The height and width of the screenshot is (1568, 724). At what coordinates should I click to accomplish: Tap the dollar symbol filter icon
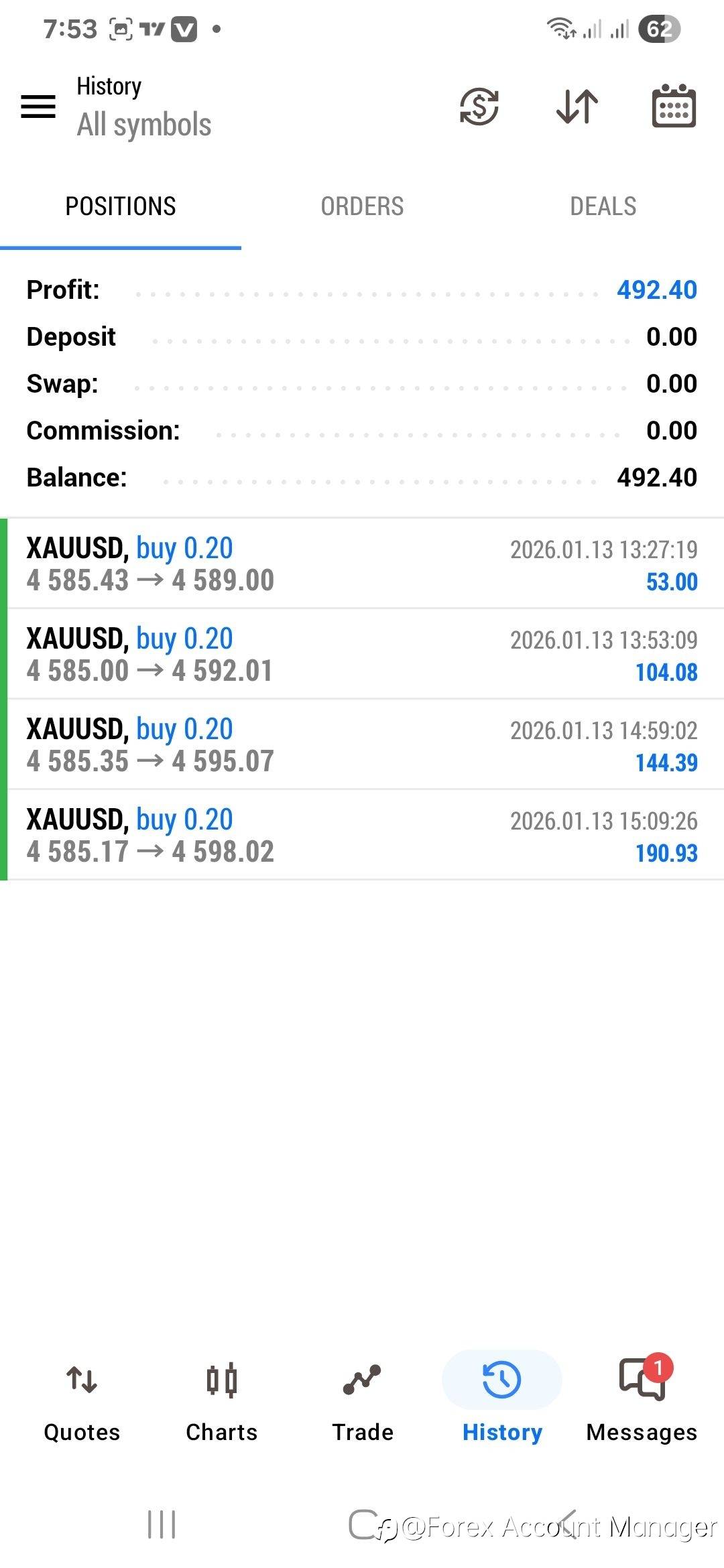[479, 107]
